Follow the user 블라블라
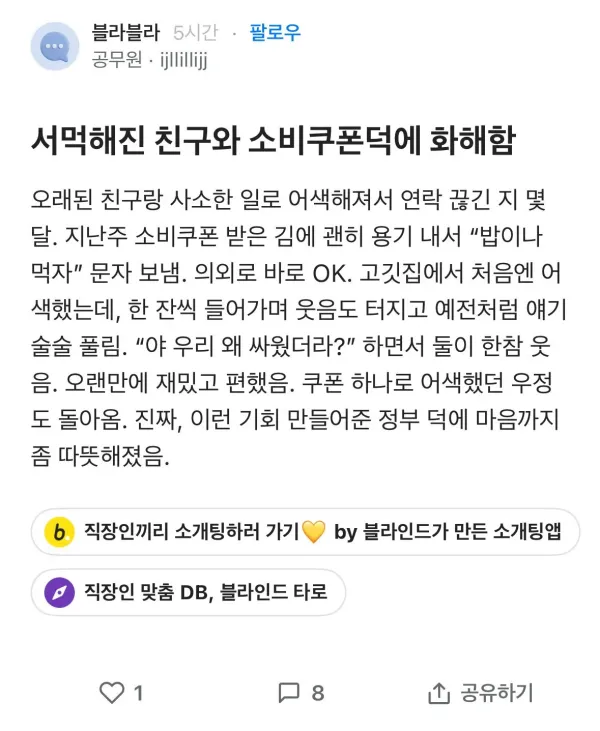 (274, 33)
